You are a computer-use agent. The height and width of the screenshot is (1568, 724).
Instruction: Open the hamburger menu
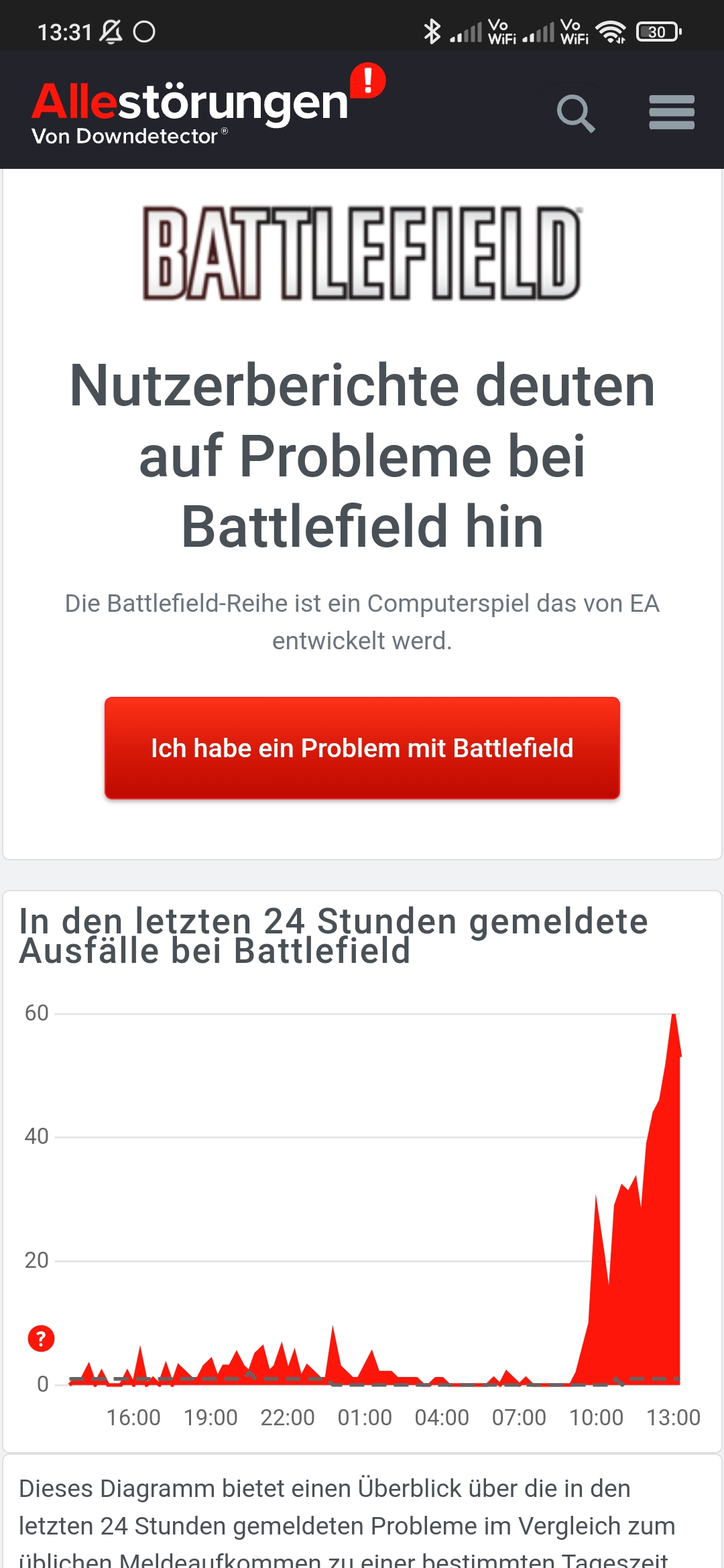tap(671, 112)
